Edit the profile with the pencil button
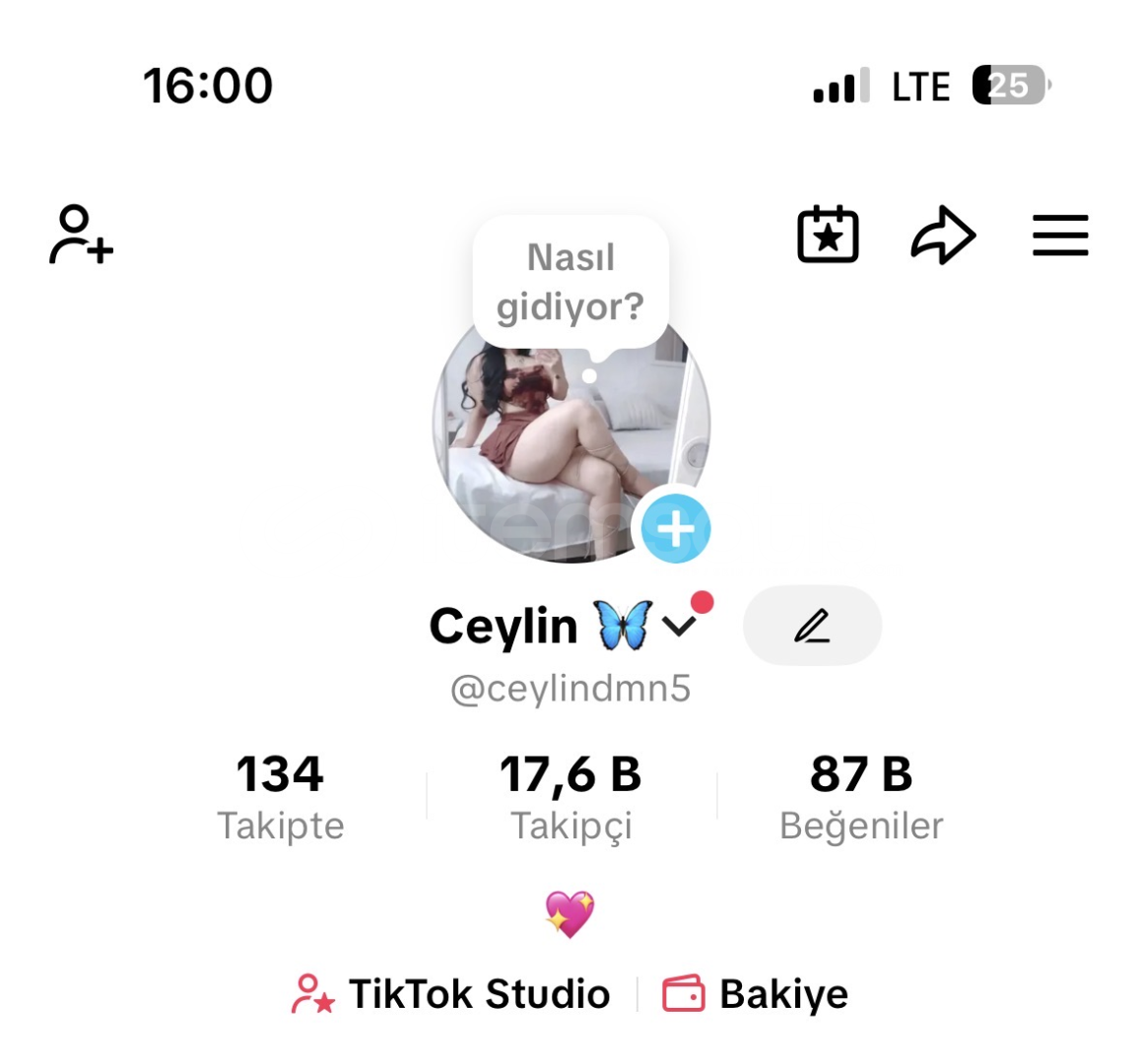This screenshot has height=1064, width=1142. [812, 626]
